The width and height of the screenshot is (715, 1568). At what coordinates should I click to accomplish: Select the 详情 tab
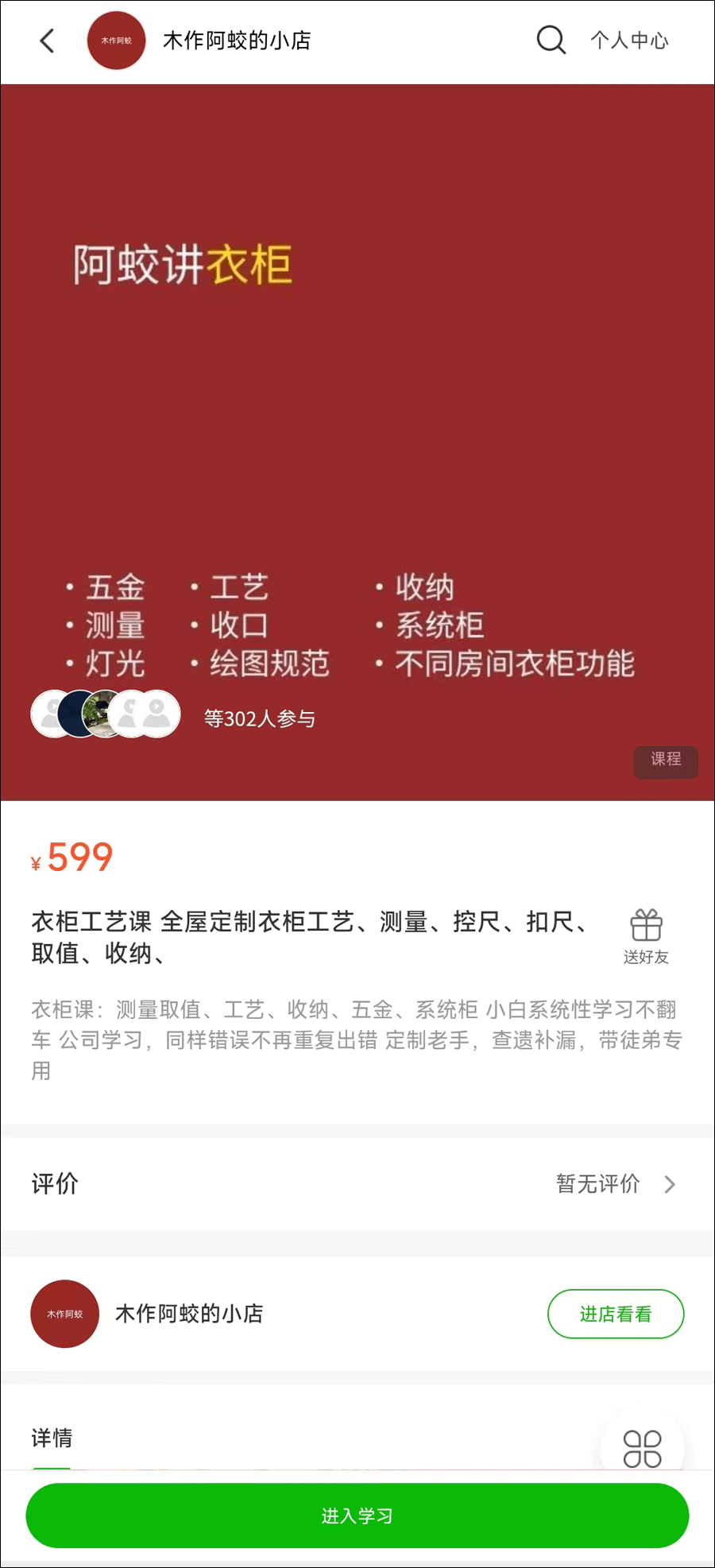[52, 1438]
